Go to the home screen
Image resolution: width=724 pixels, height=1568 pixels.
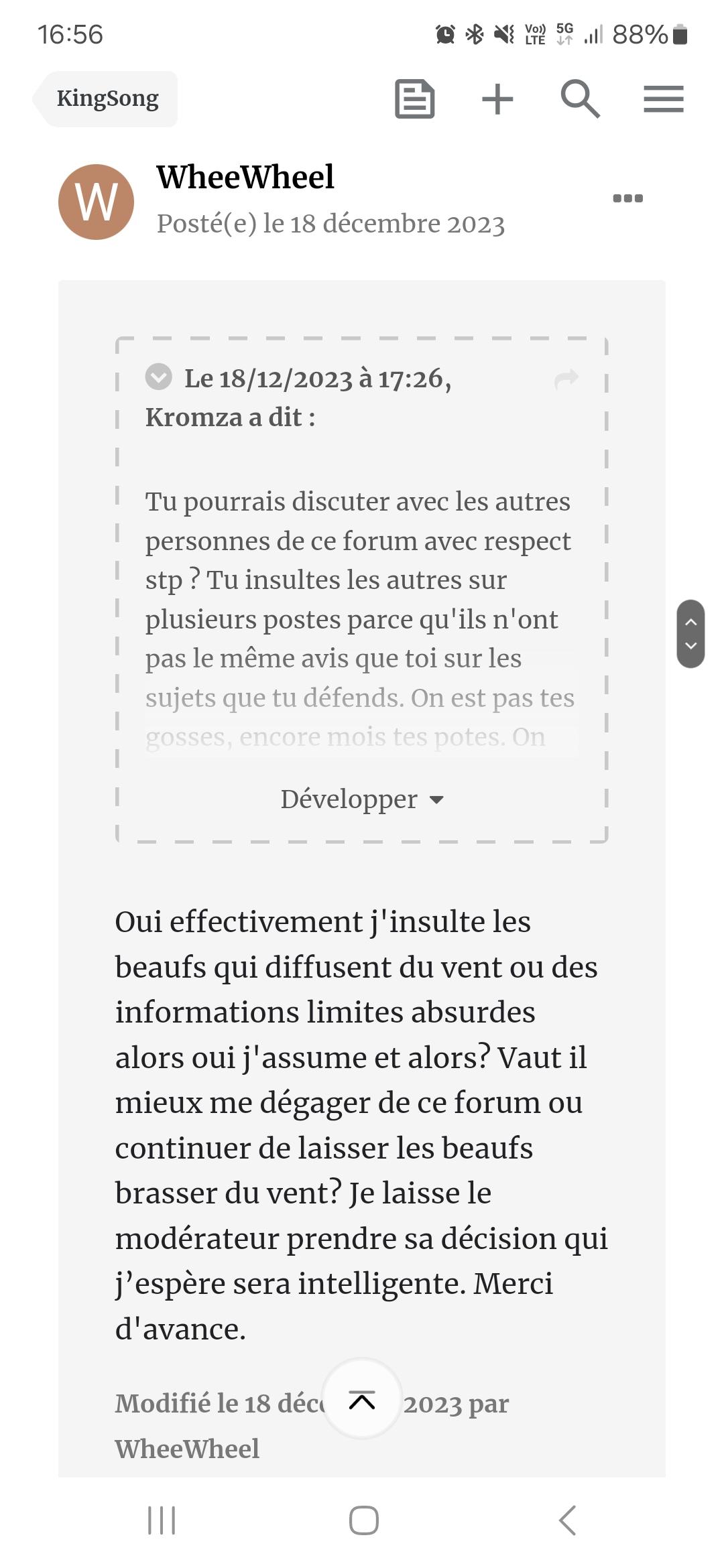pyautogui.click(x=364, y=1520)
